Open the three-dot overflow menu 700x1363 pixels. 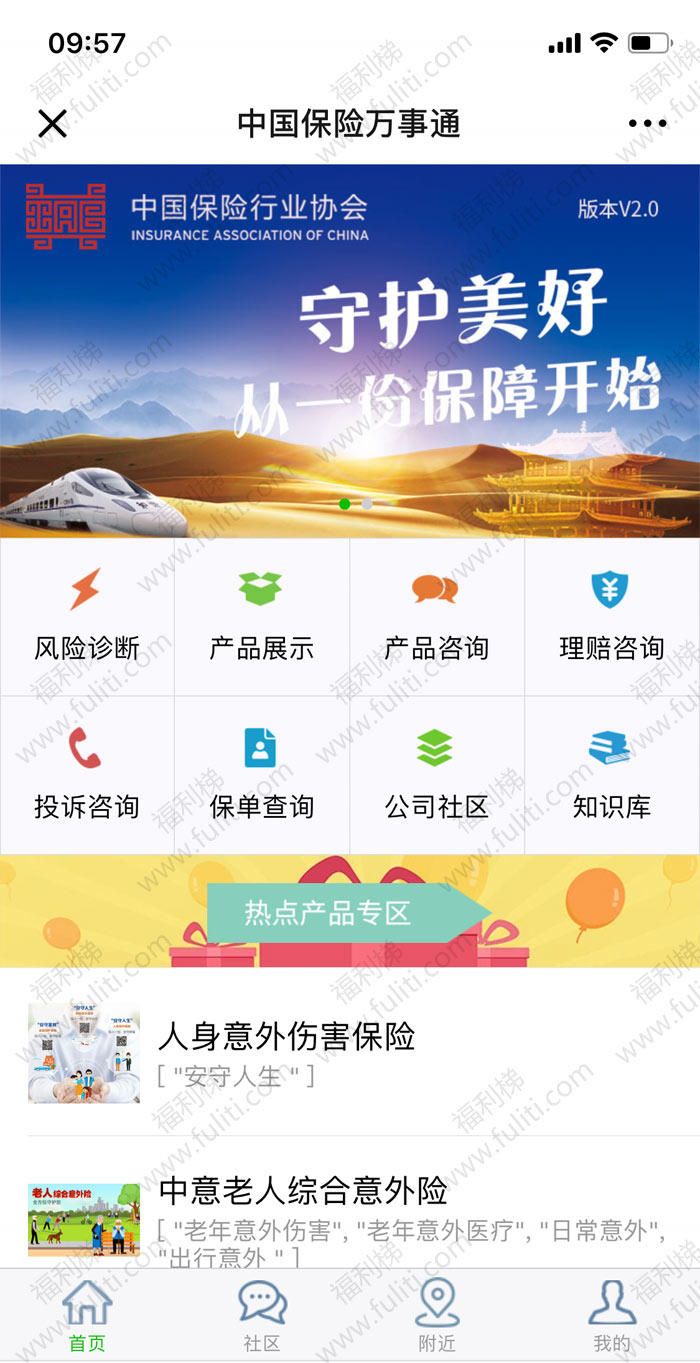pos(647,124)
